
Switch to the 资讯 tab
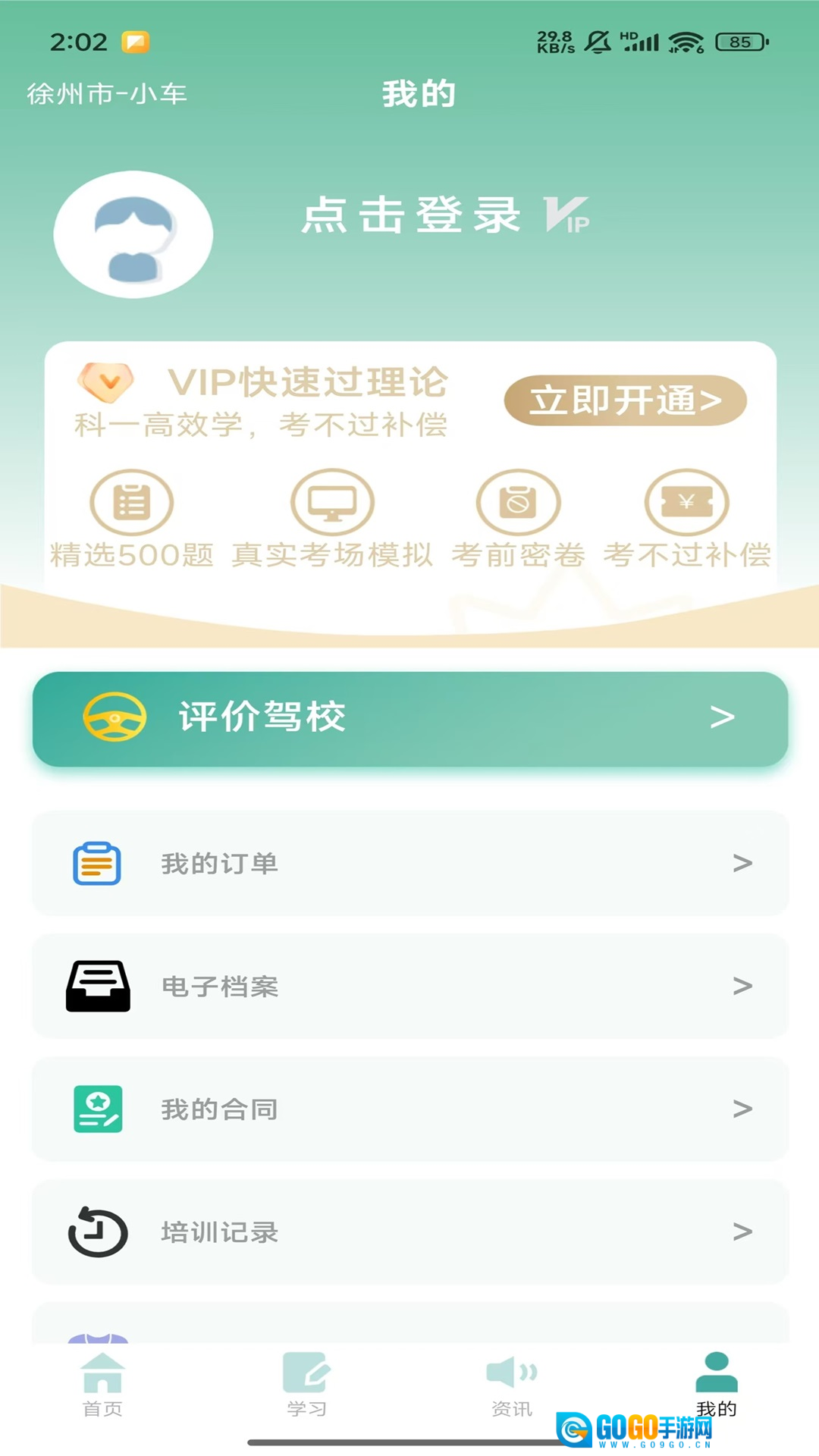click(512, 1385)
